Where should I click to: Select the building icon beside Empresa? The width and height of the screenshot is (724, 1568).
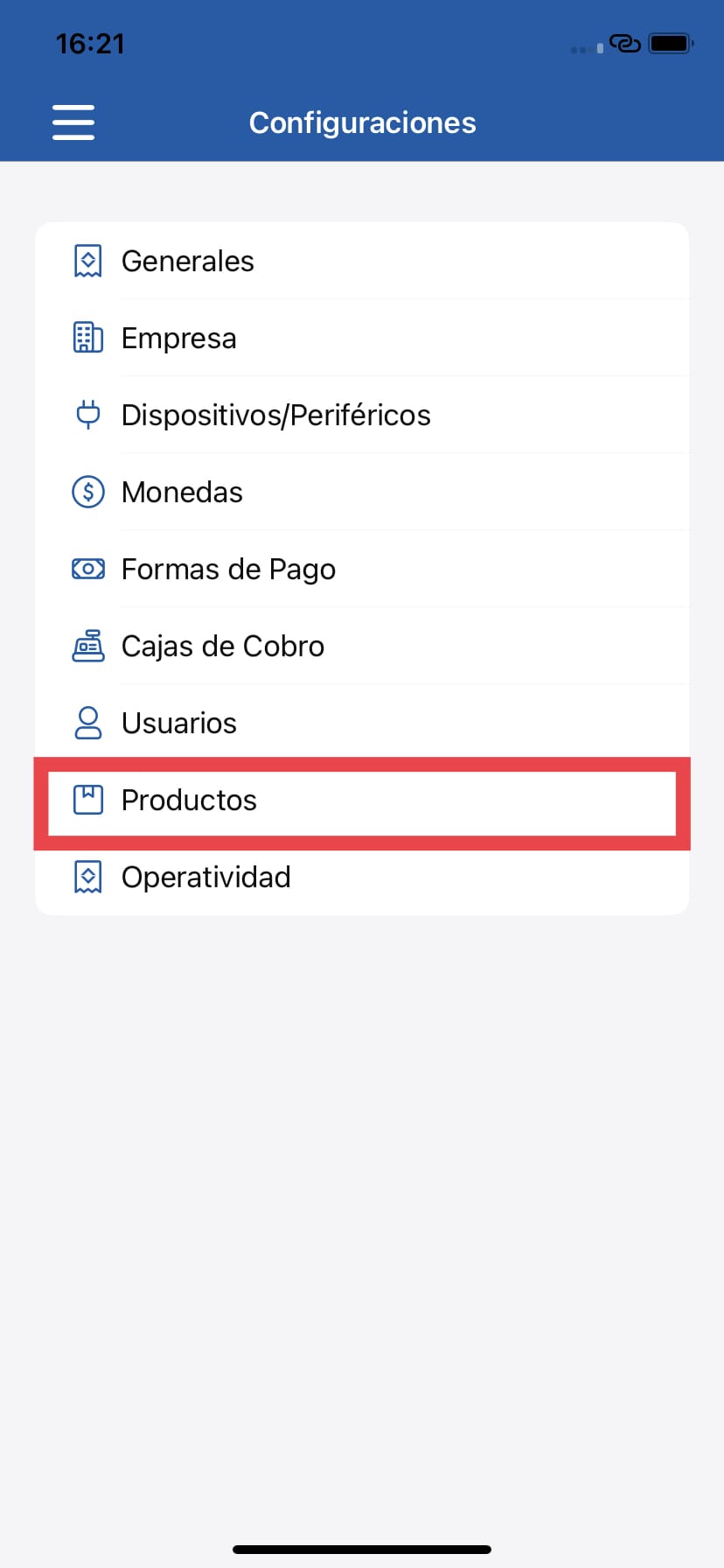click(x=87, y=337)
